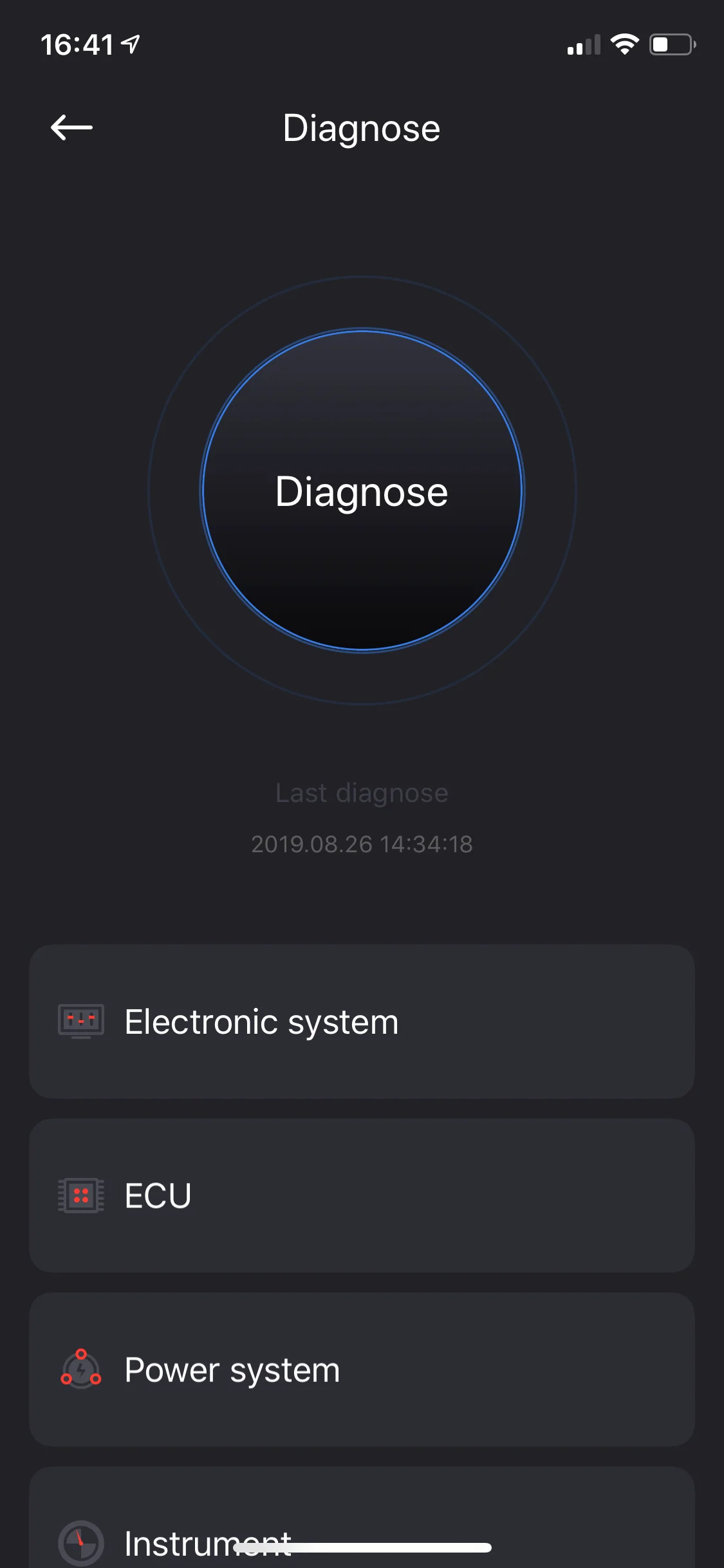Tap the ECU chip icon

(x=80, y=1195)
